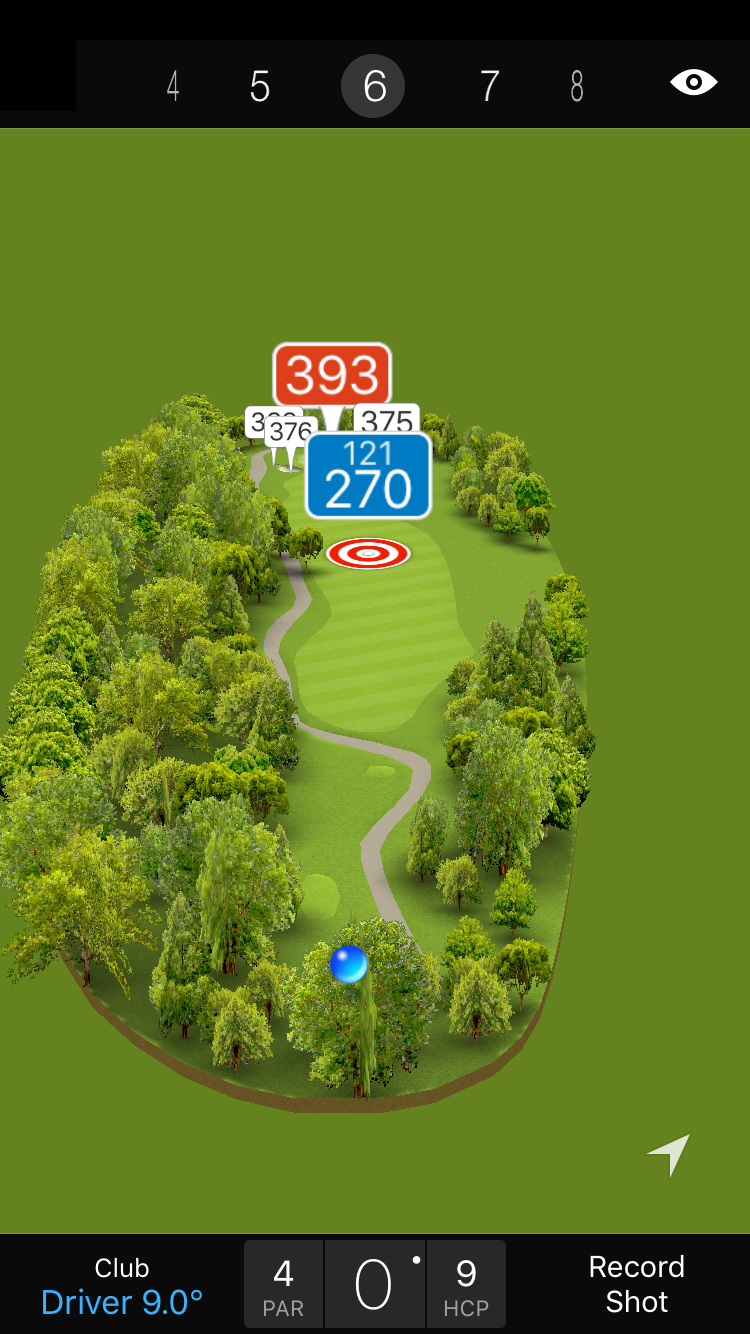Open the Club selection Driver 9.0°
This screenshot has width=750, height=1334.
click(x=122, y=1285)
